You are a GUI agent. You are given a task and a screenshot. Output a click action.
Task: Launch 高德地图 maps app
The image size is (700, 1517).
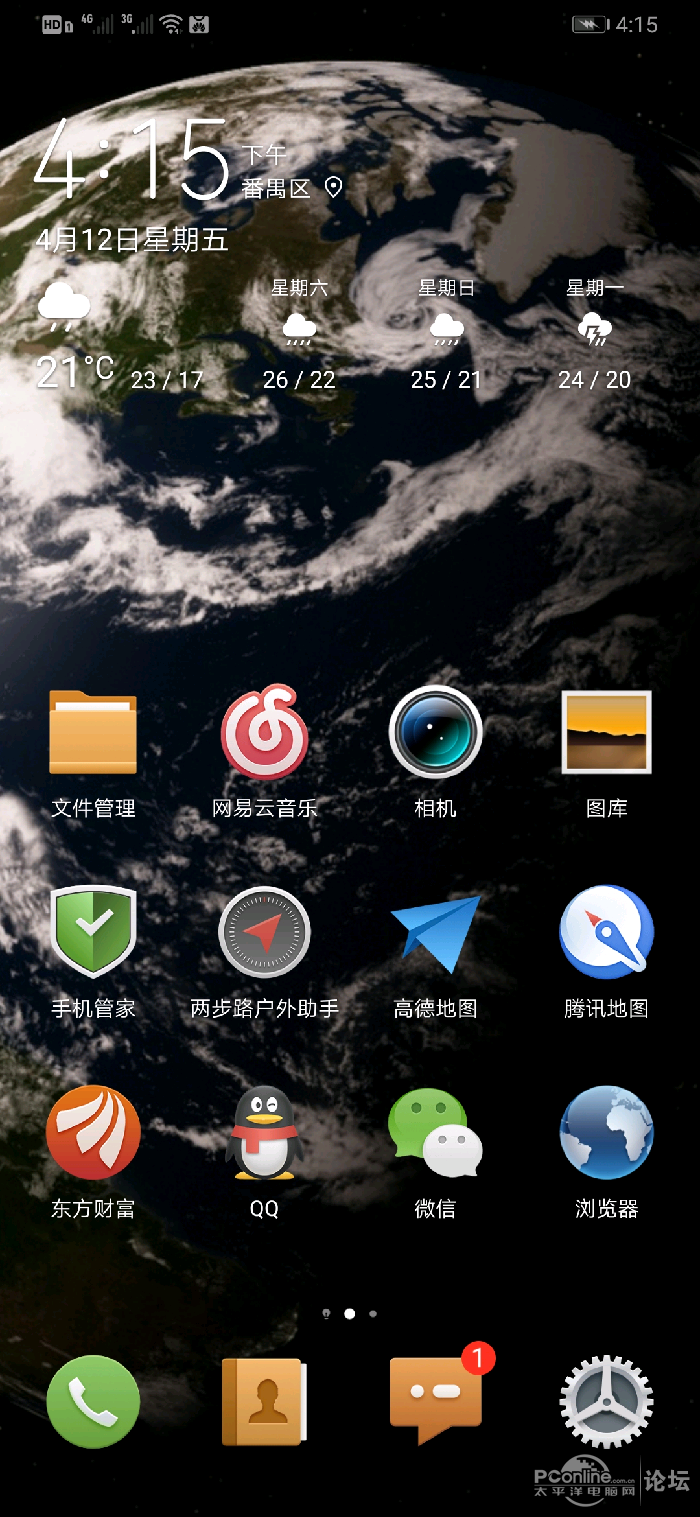tap(435, 932)
